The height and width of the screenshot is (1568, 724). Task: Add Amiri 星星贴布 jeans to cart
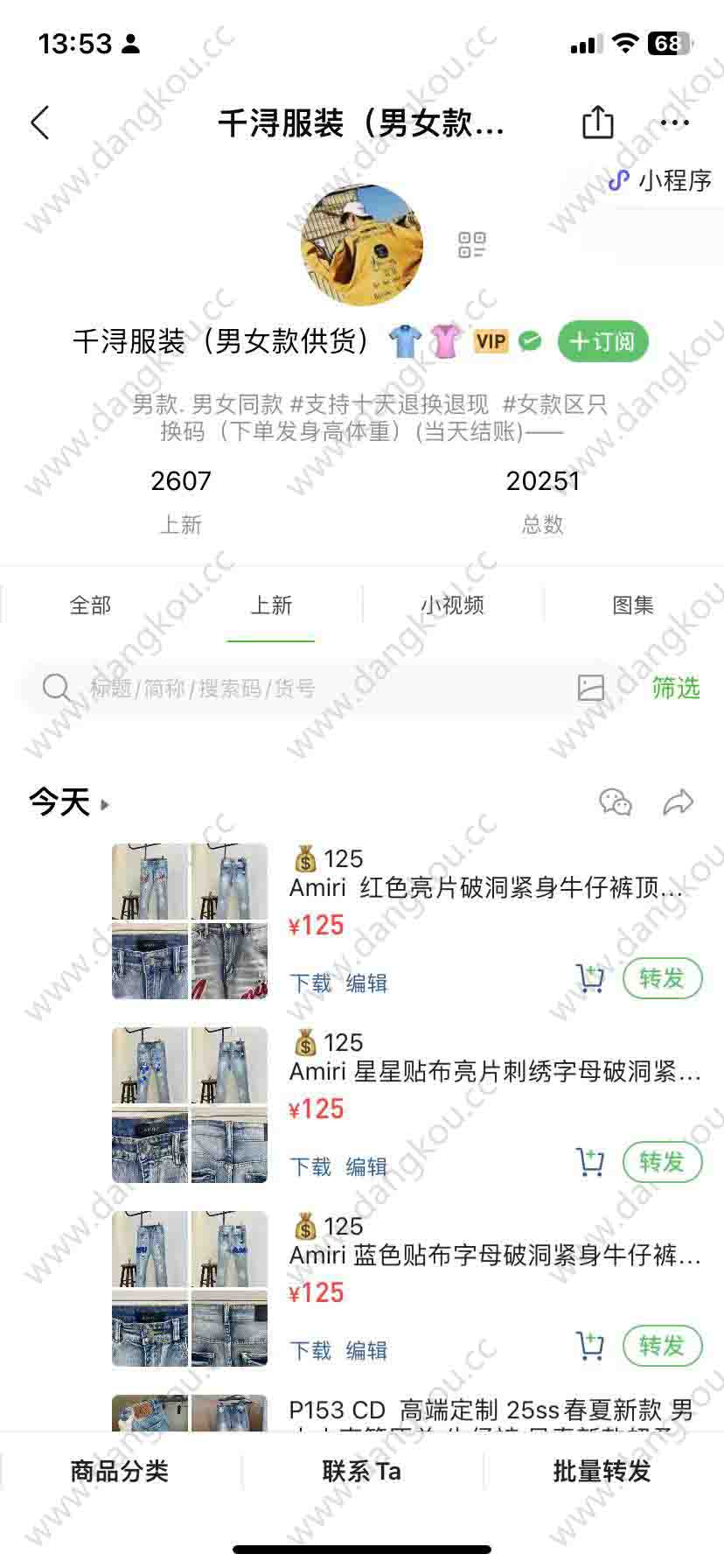click(591, 1162)
